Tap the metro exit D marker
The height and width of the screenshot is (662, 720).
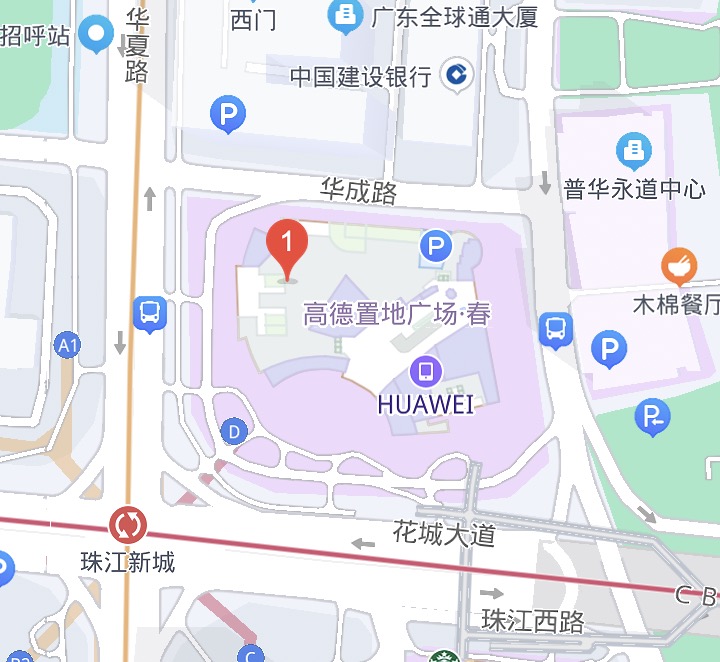pos(235,432)
